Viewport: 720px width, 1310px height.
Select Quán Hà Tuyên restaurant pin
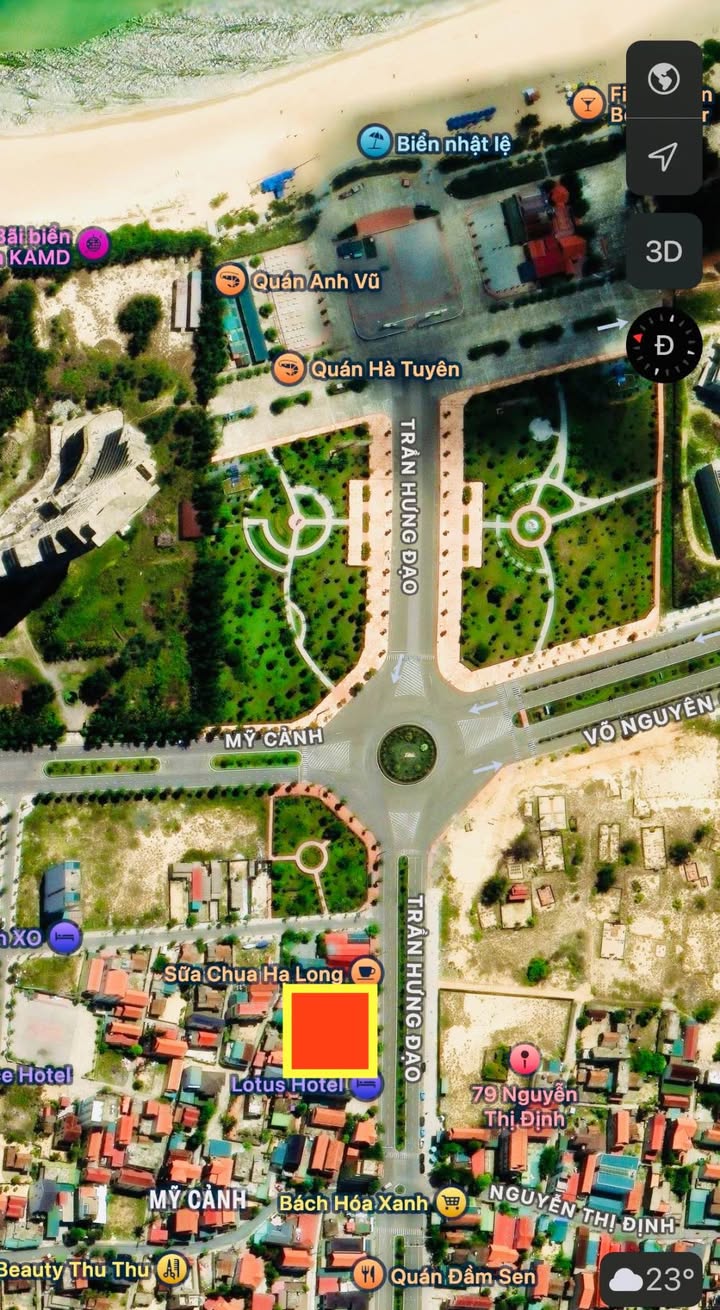click(289, 368)
